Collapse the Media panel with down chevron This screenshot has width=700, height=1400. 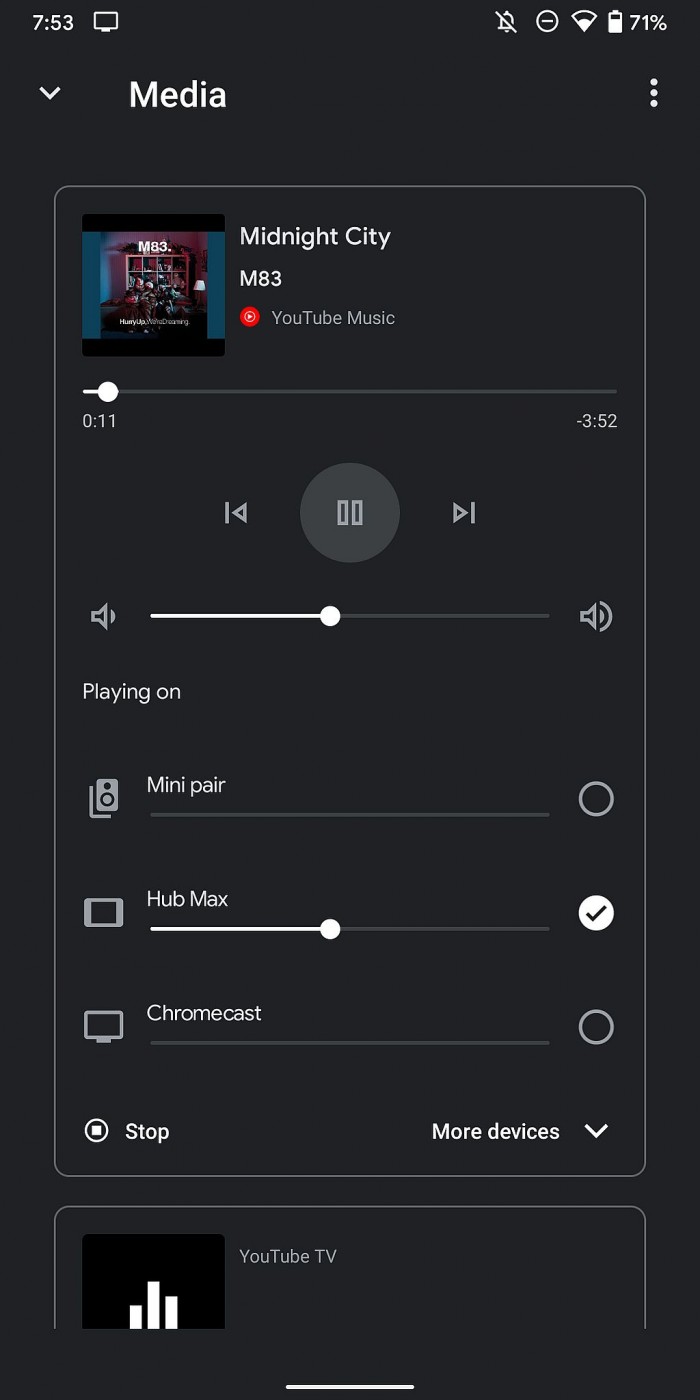click(x=50, y=94)
